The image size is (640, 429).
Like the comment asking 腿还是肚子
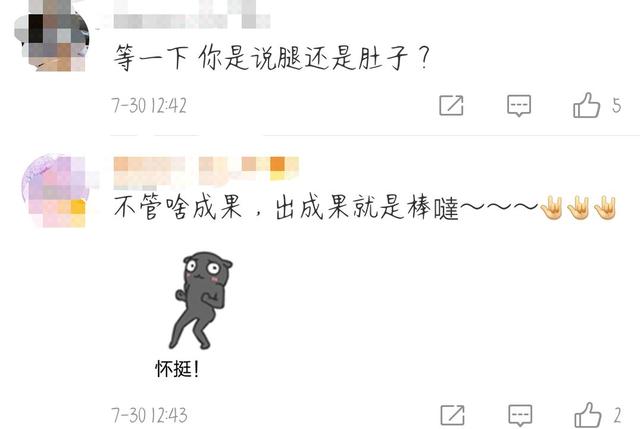point(587,105)
